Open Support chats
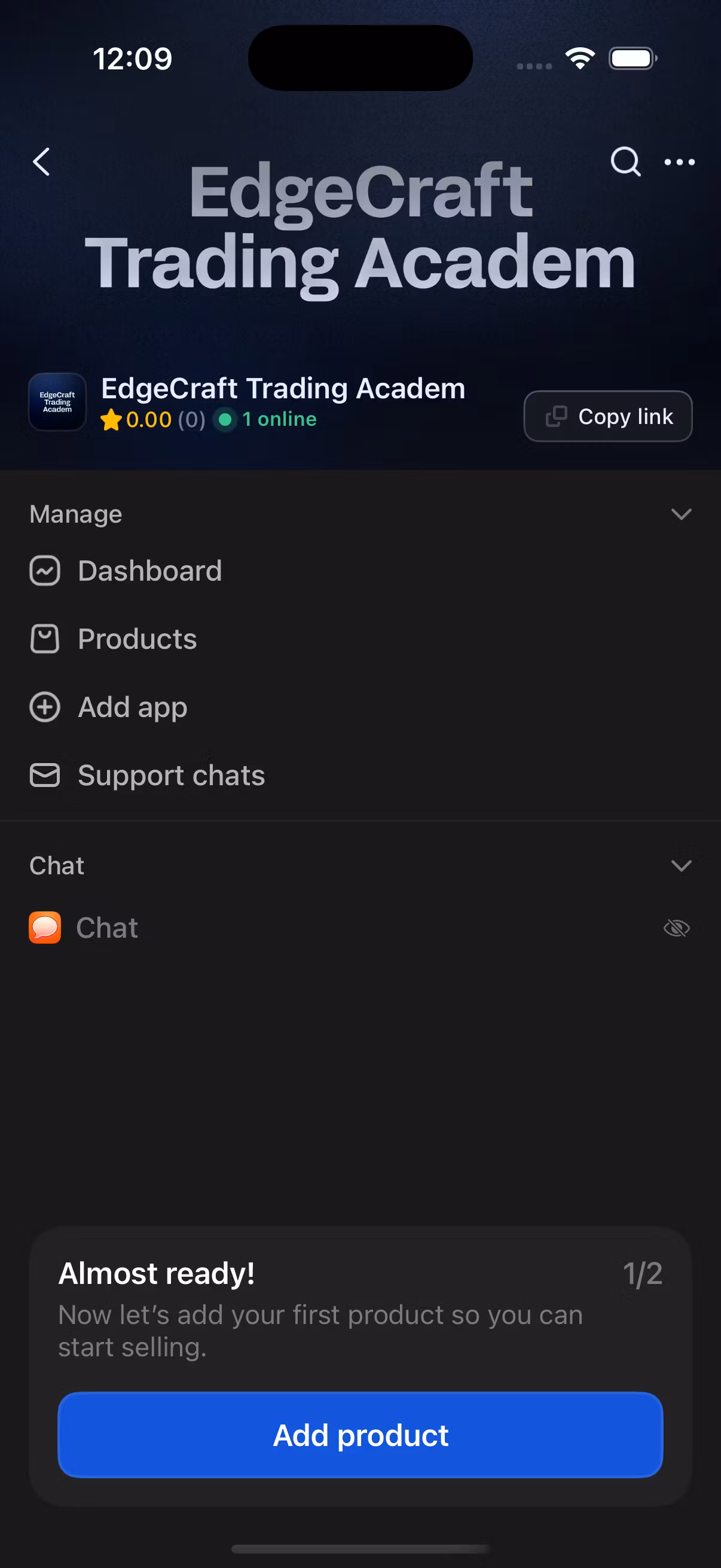 [171, 776]
